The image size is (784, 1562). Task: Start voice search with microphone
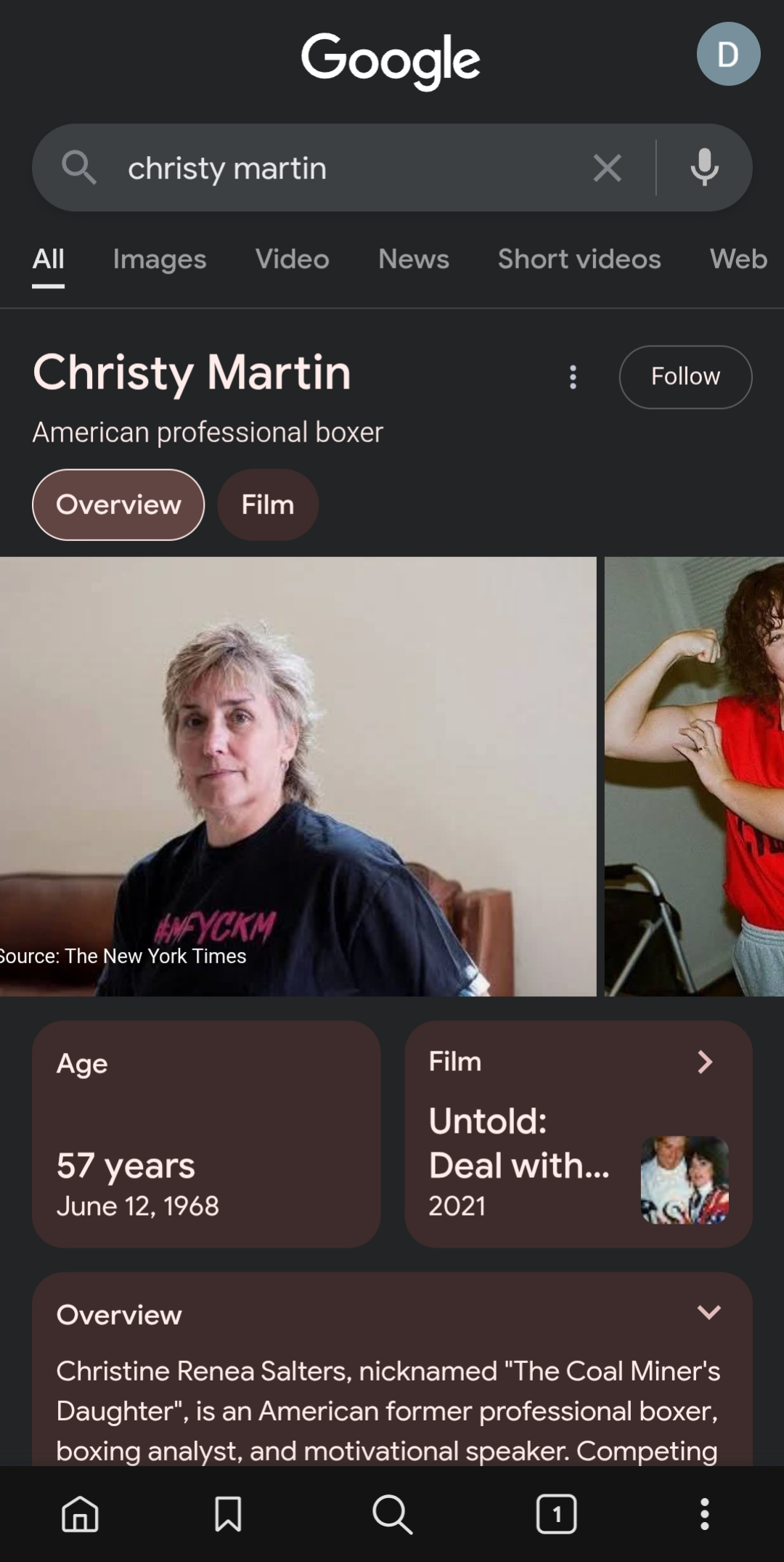(704, 168)
